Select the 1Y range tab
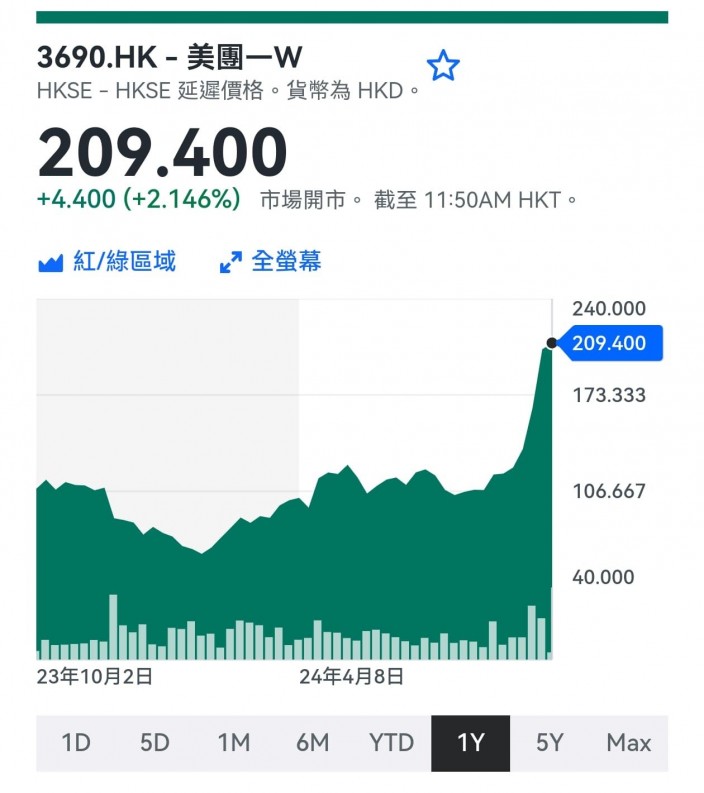Viewport: 704px width, 793px height. pyautogui.click(x=470, y=743)
